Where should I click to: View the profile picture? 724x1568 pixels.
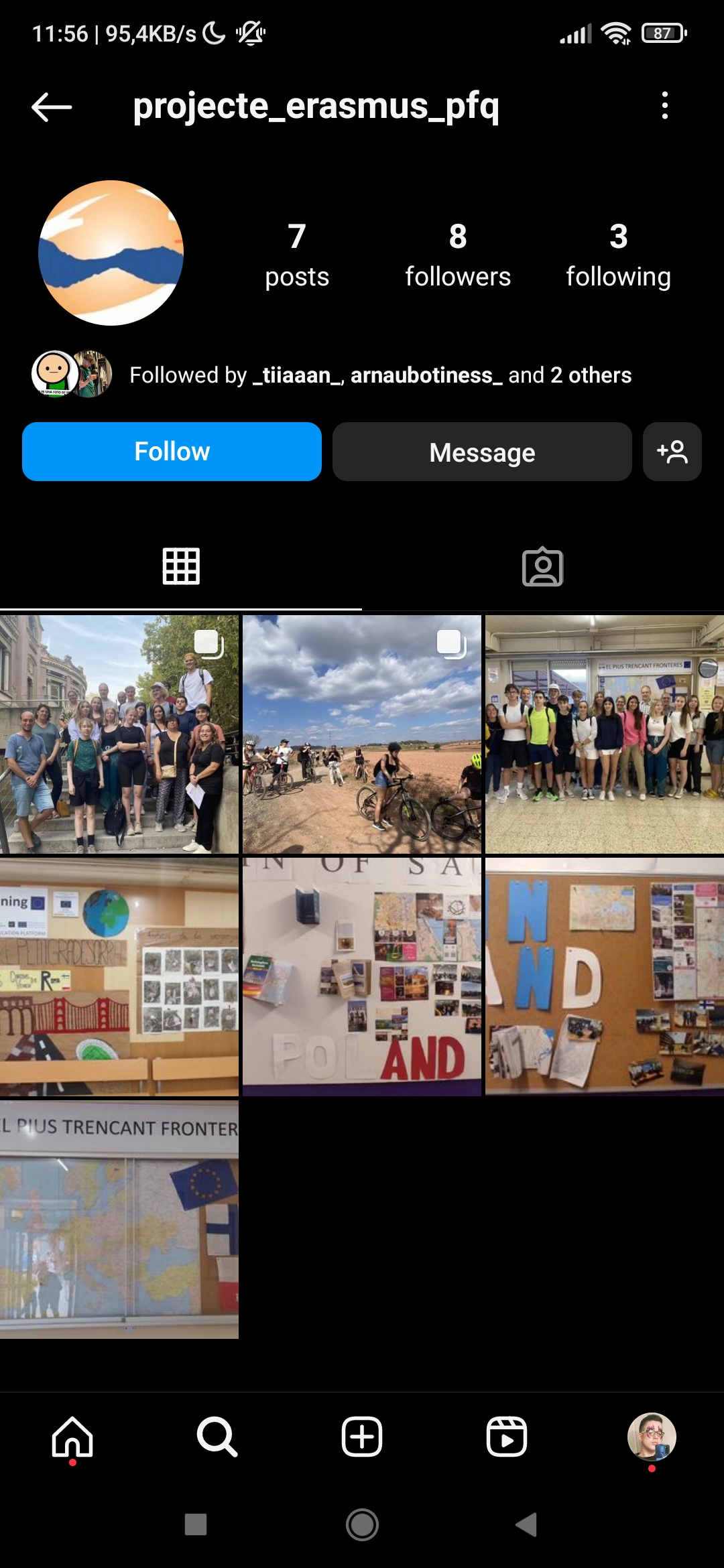(x=111, y=253)
